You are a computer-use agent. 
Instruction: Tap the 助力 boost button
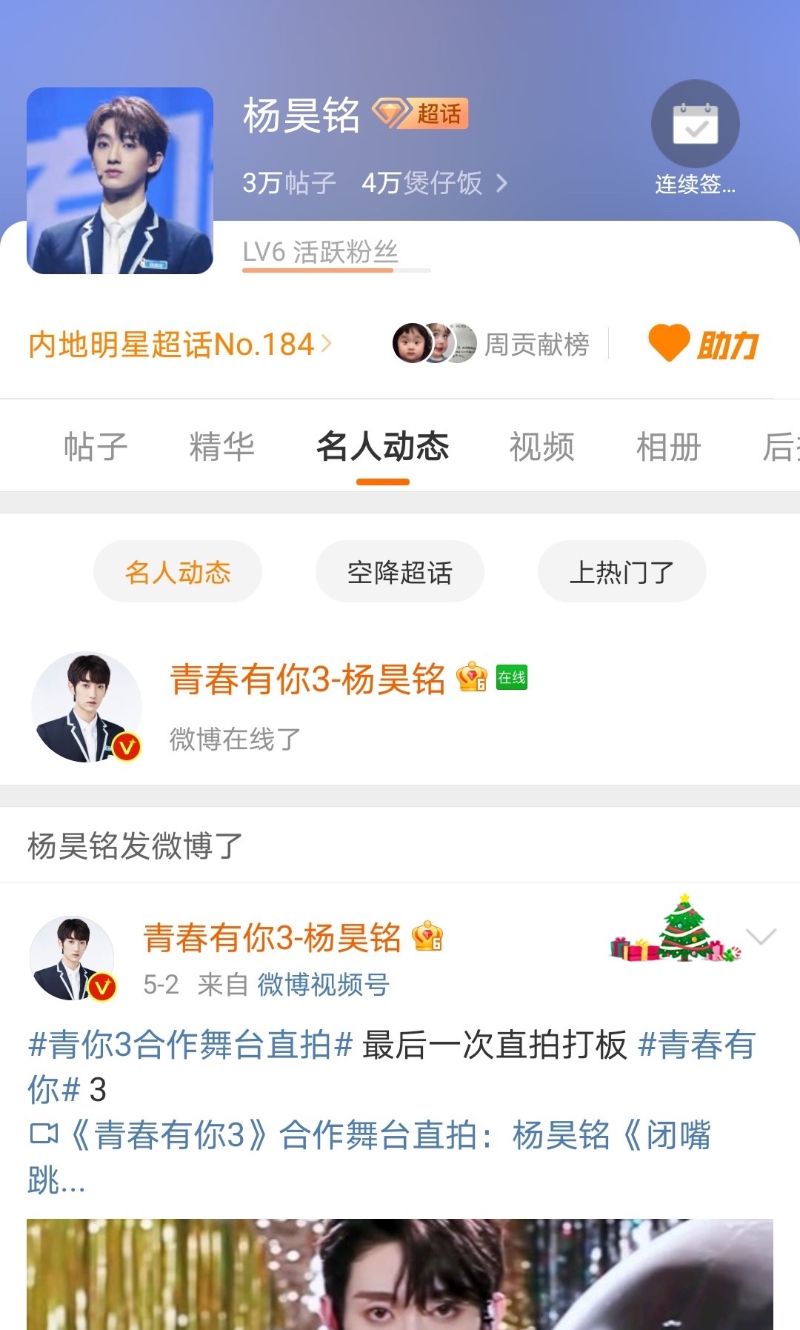pos(703,345)
